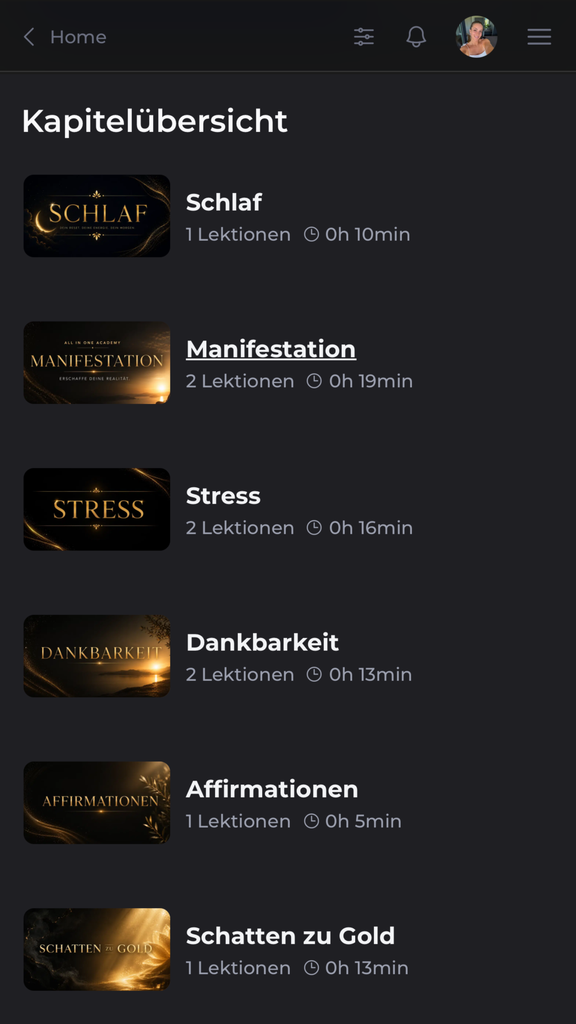
Task: Follow the underlined Manifestation link
Action: pyautogui.click(x=271, y=349)
